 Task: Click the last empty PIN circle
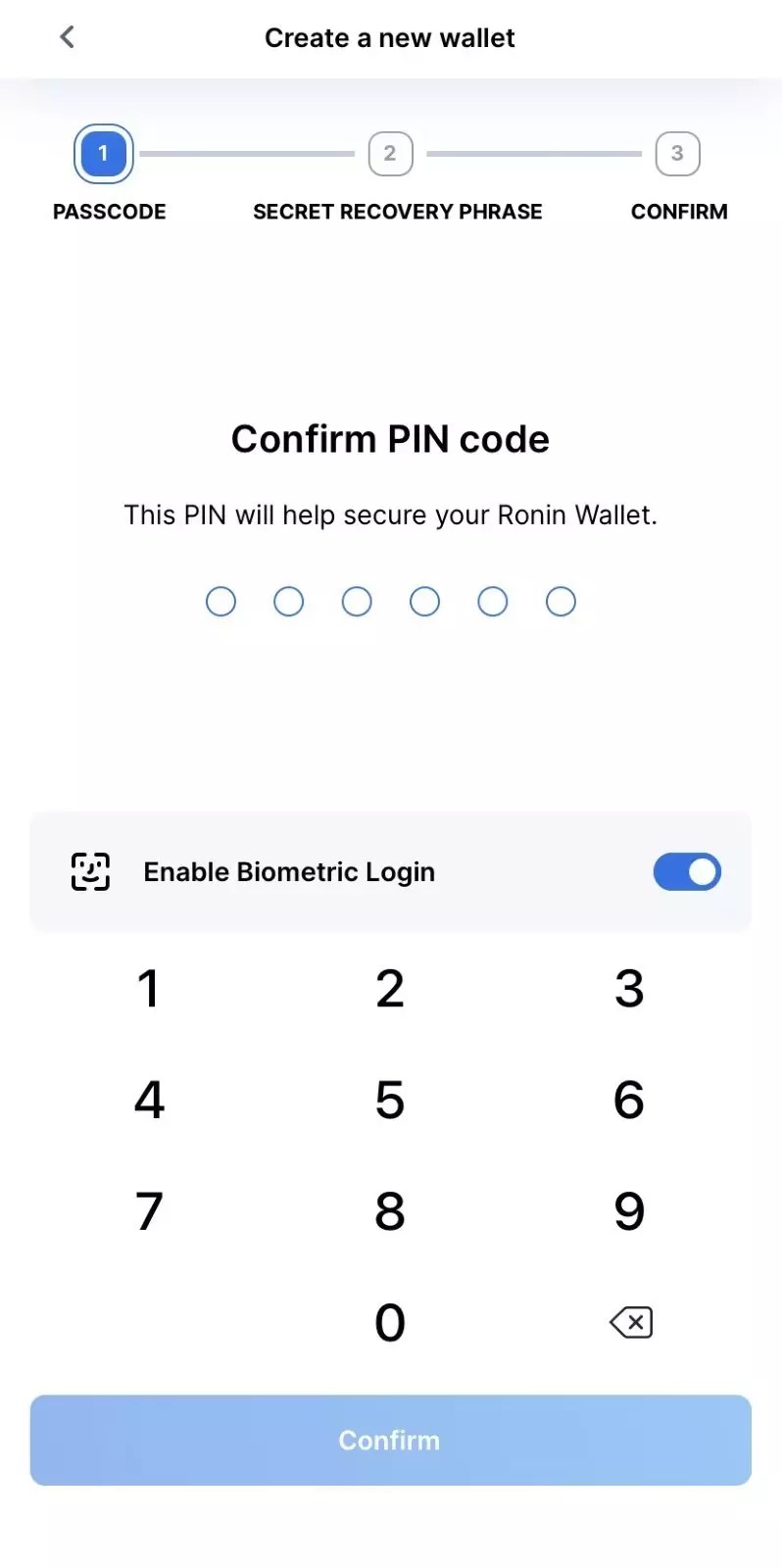561,601
